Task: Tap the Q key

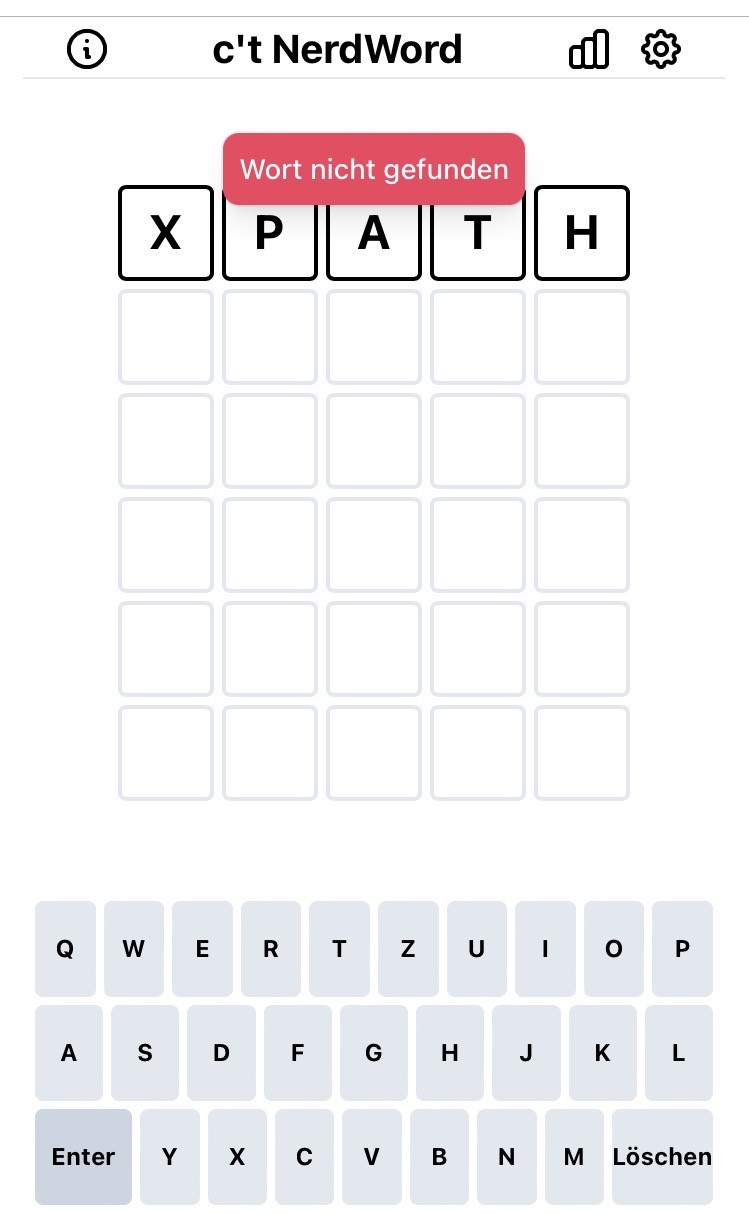Action: (x=65, y=948)
